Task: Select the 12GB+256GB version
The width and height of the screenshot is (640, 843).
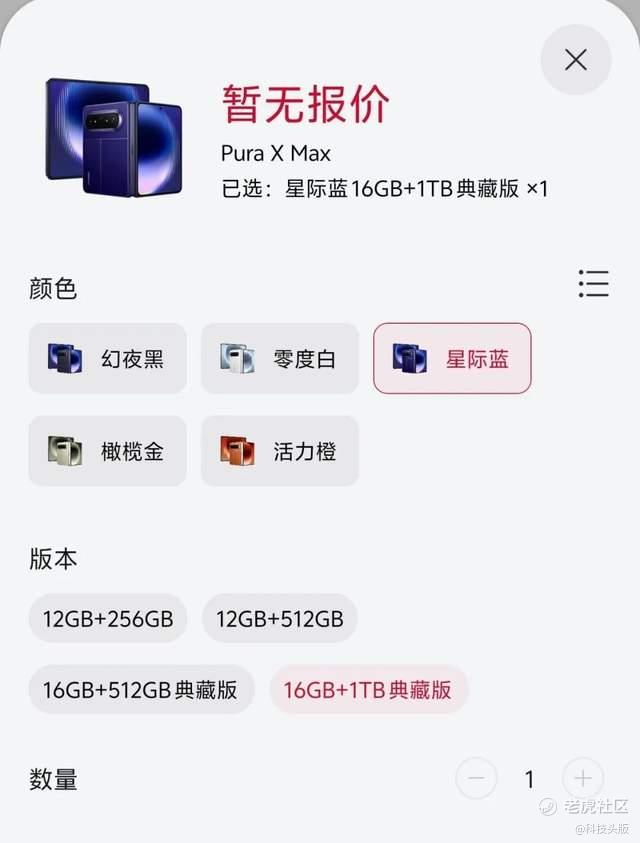Action: 108,619
